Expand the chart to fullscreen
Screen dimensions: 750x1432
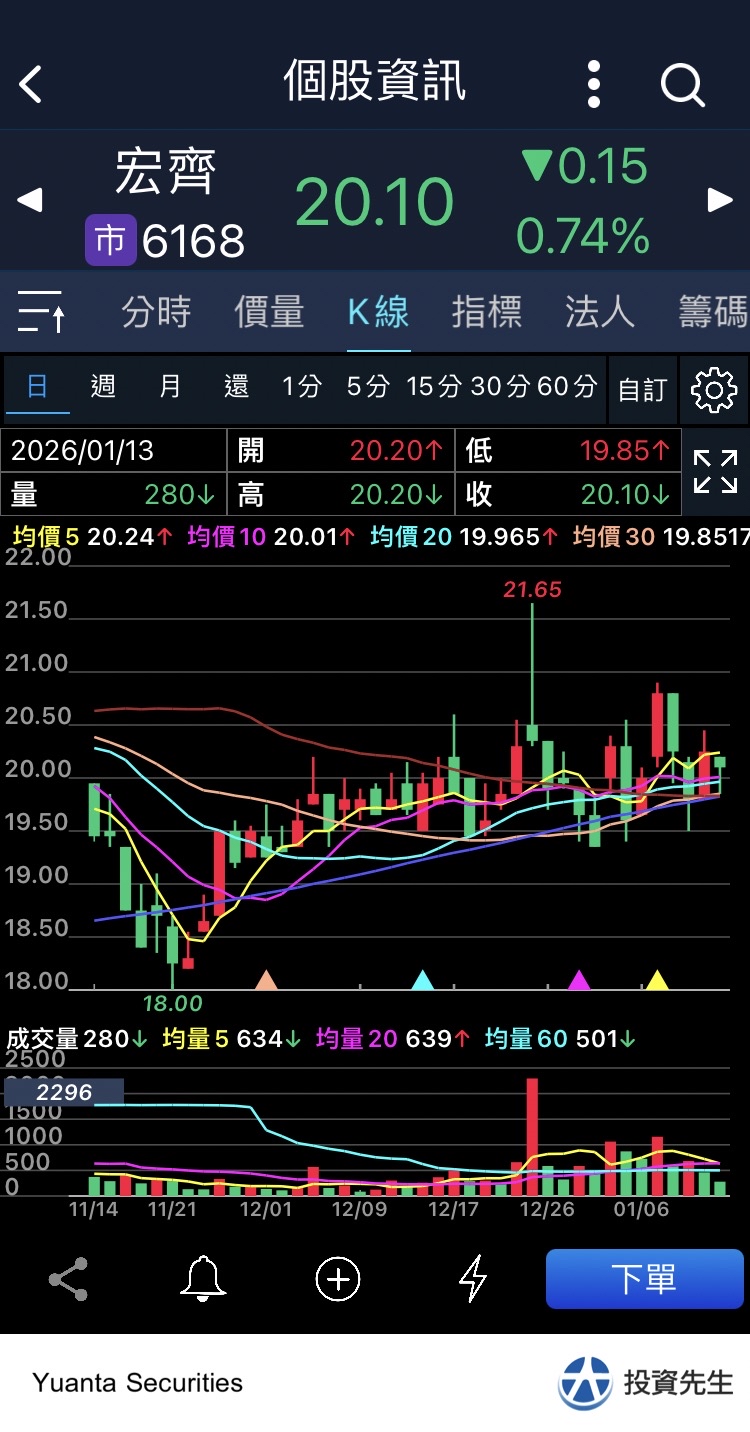coord(715,472)
